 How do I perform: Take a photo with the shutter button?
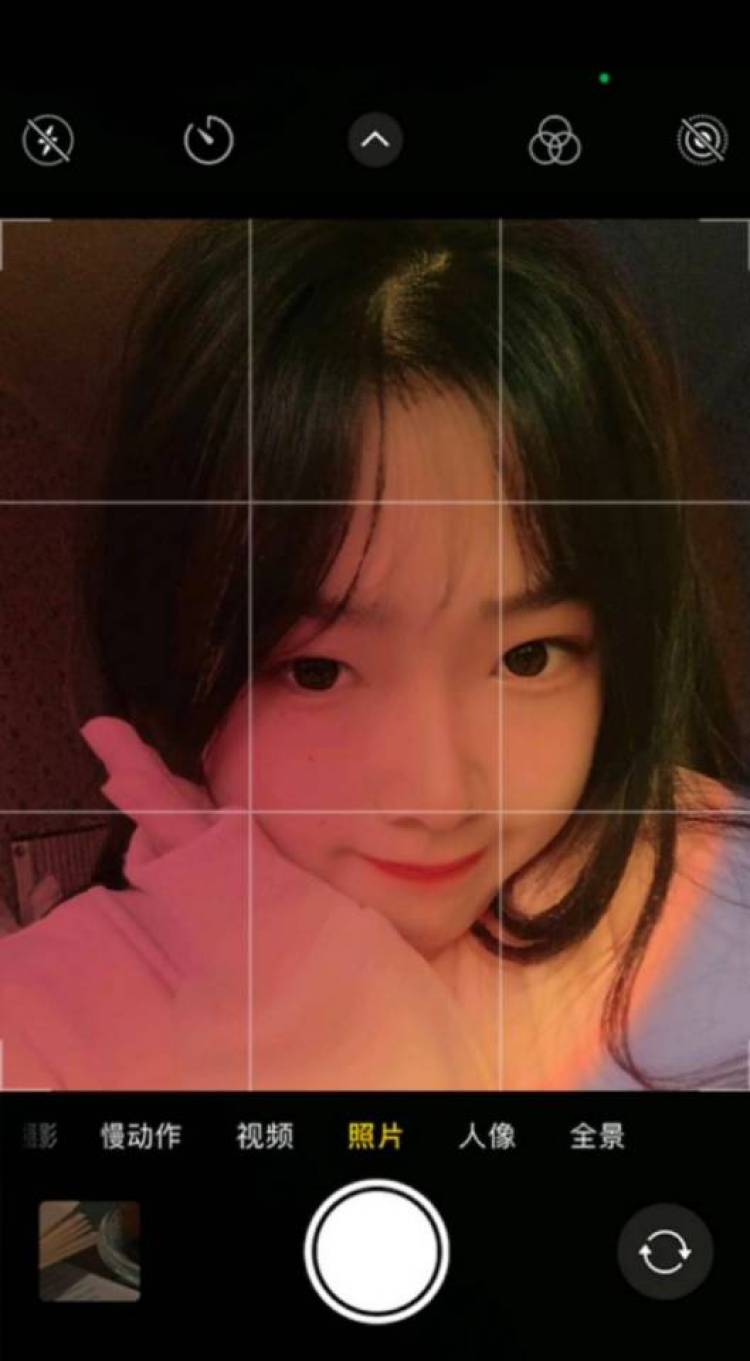[x=376, y=1251]
